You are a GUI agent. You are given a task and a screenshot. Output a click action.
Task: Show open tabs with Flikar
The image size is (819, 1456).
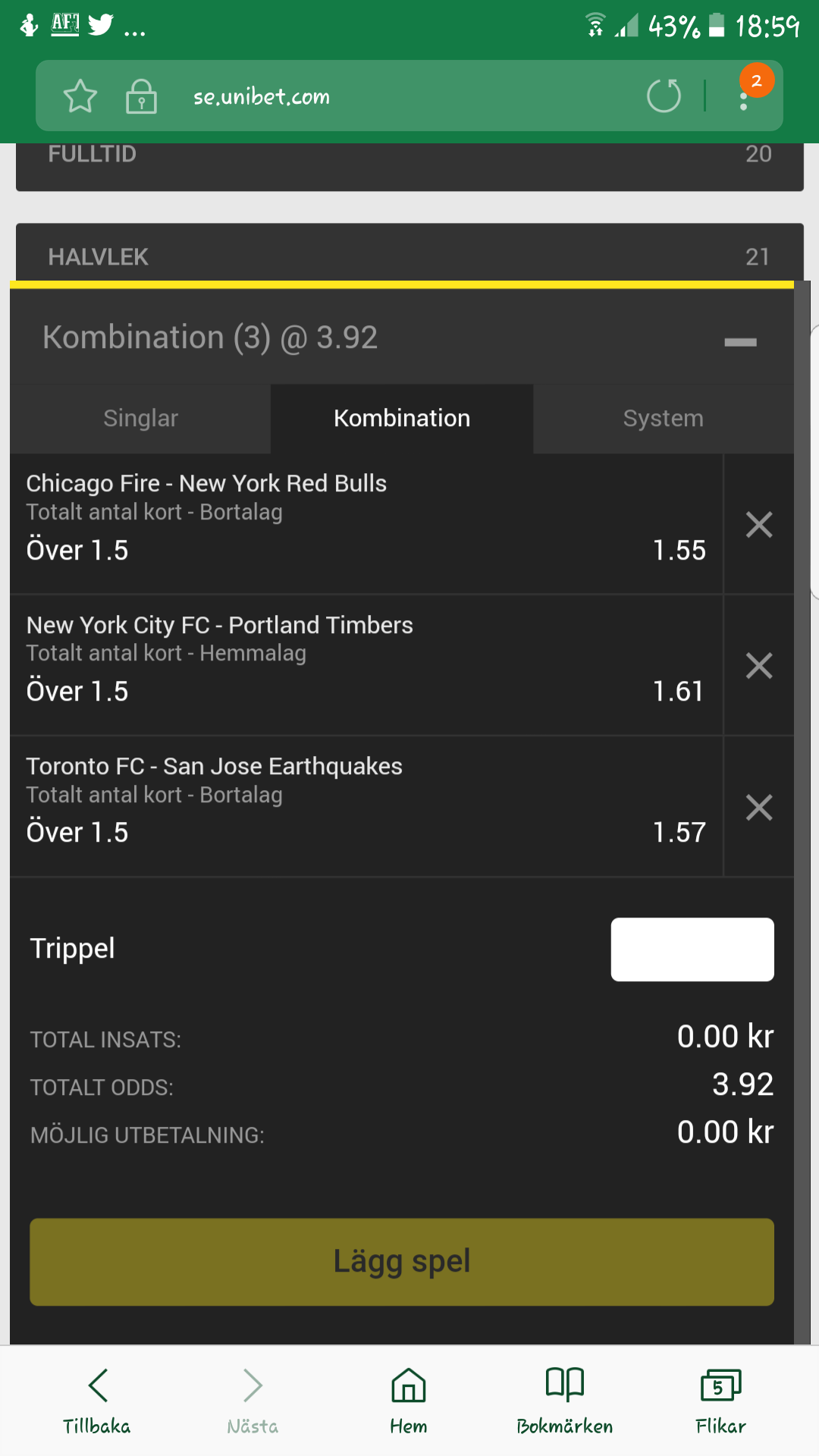(x=721, y=1401)
